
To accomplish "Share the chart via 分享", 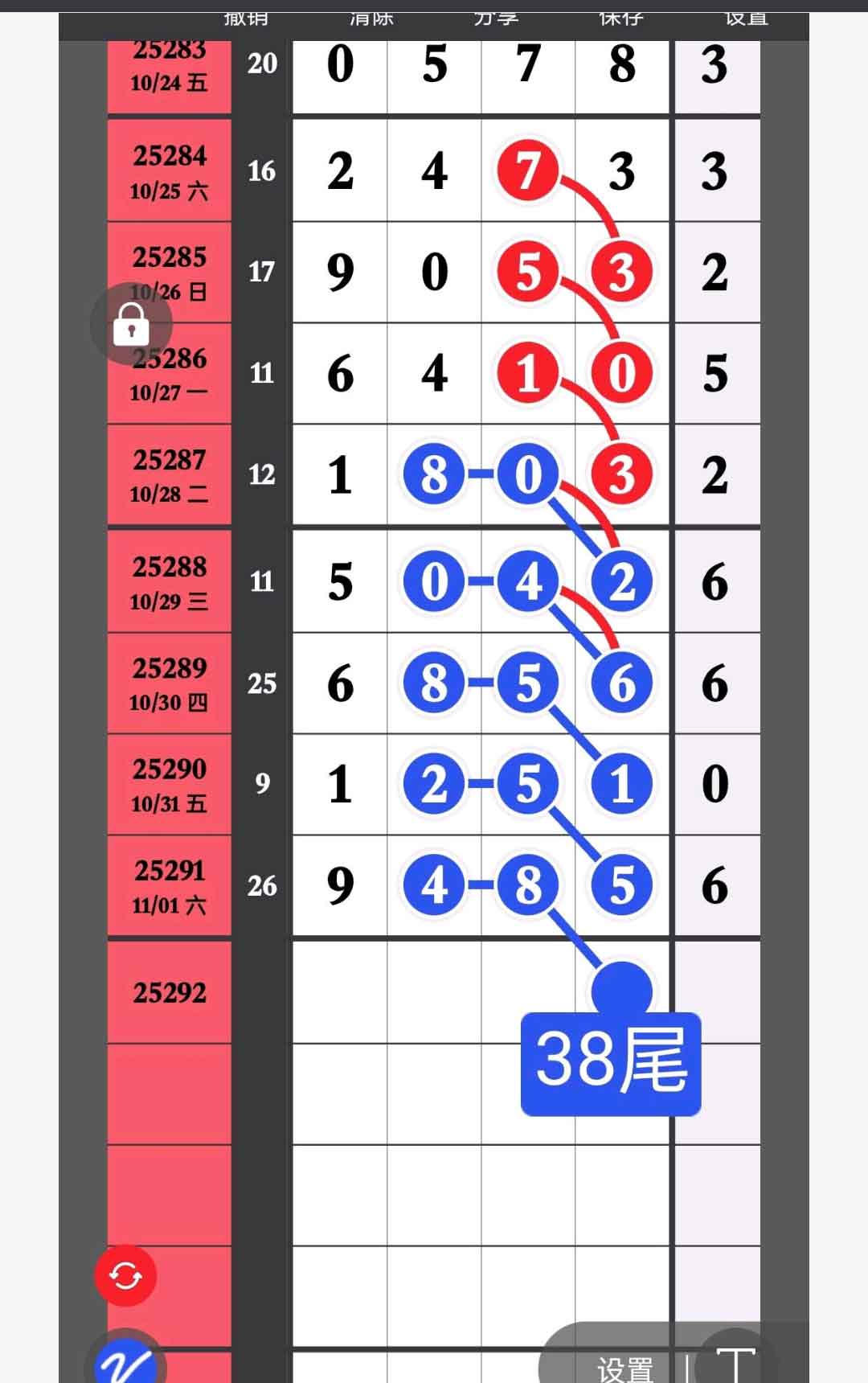I will coord(496,19).
